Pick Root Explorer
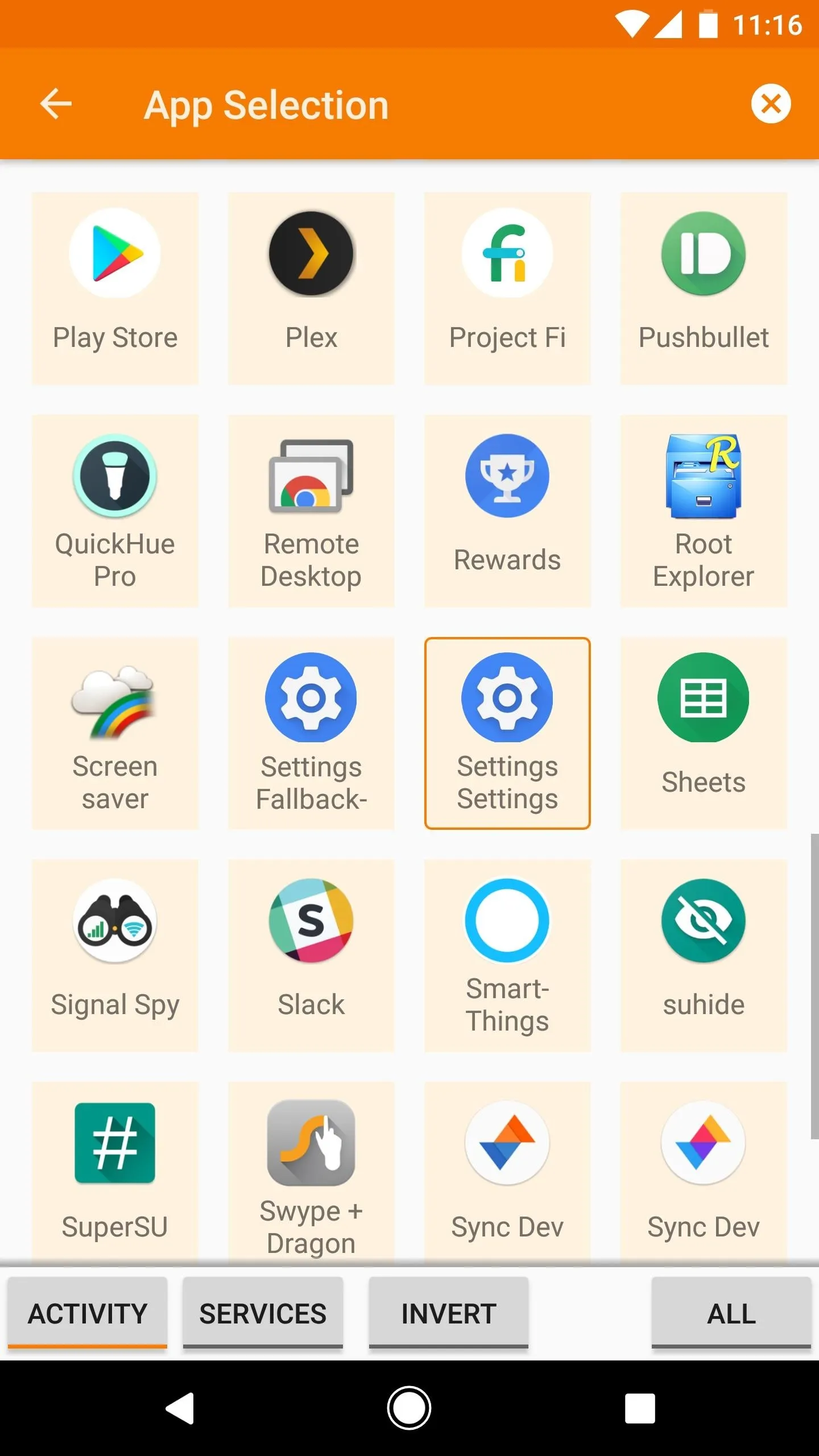Screen dimensions: 819x1456 tap(704, 511)
